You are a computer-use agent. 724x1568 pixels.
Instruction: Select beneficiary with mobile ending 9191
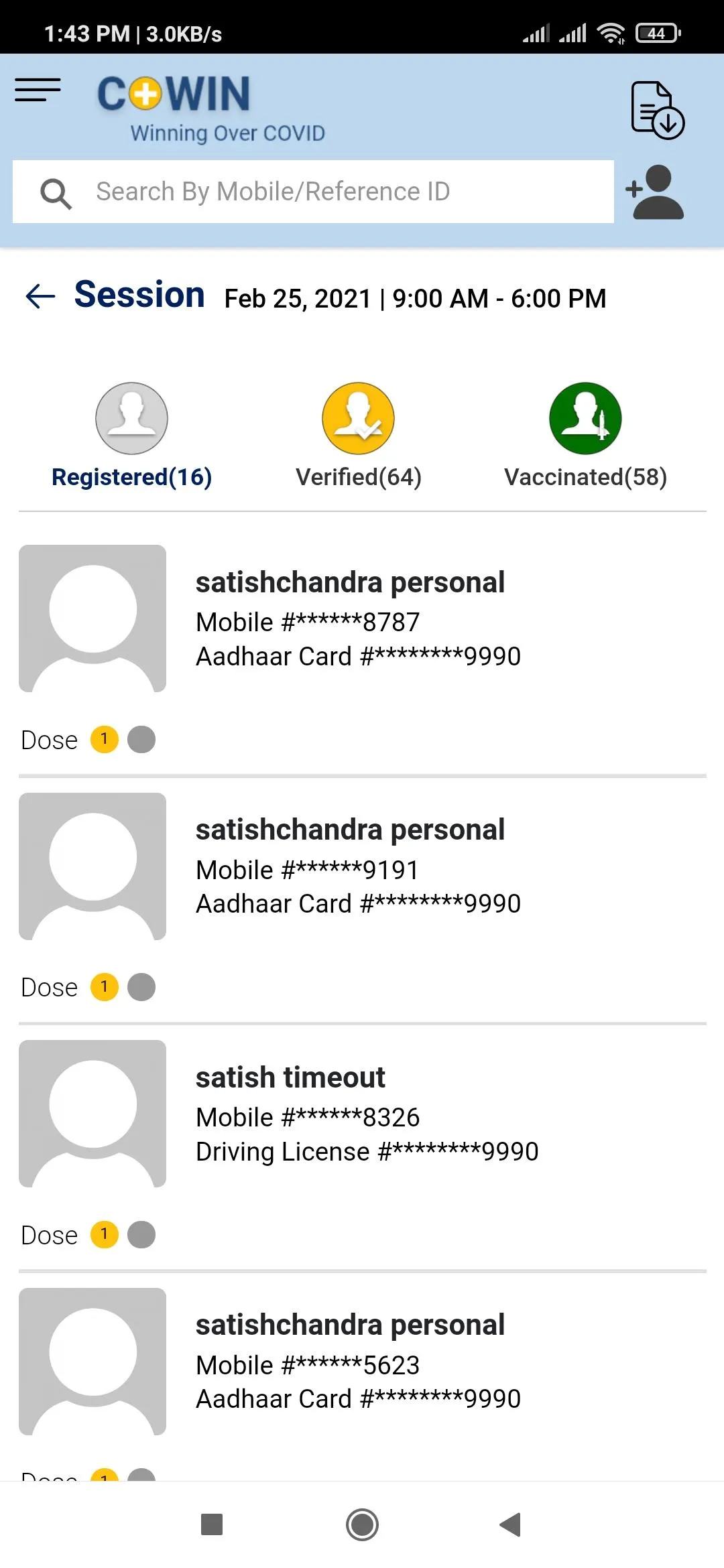pos(362,868)
